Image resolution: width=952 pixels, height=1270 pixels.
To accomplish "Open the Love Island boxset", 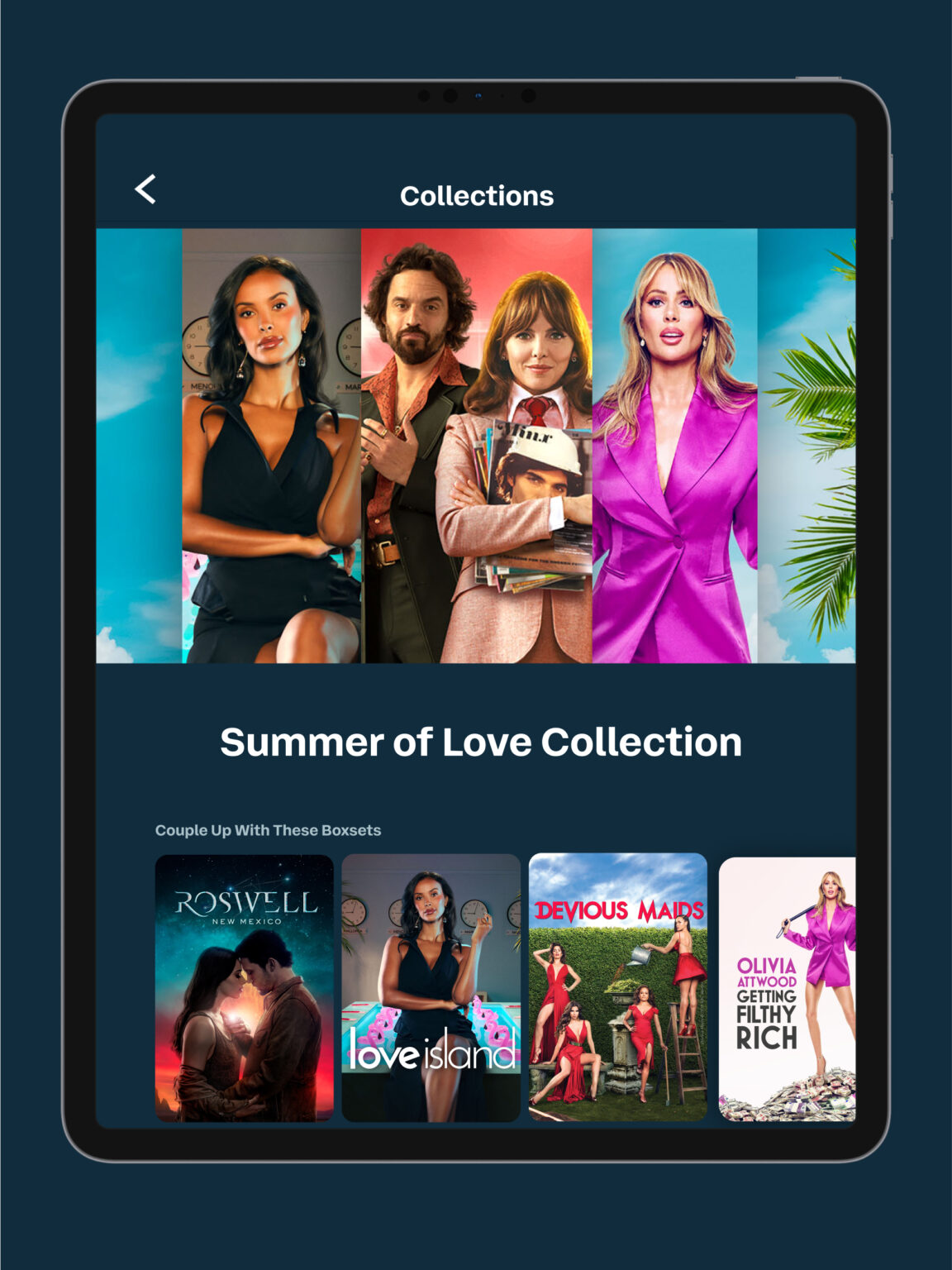I will [431, 988].
